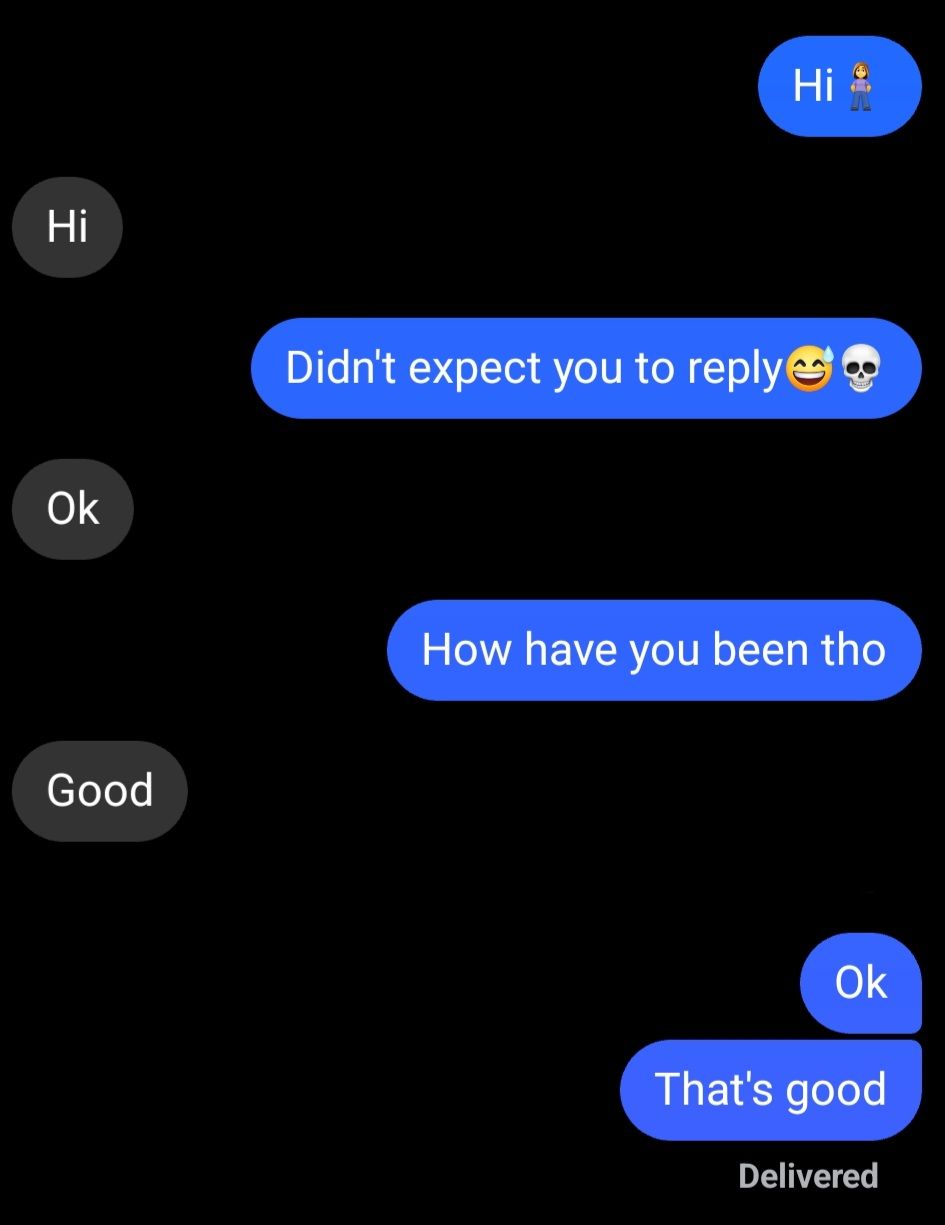945x1225 pixels.
Task: Tap the "Didn't expect you to reply" message
Action: [x=585, y=368]
